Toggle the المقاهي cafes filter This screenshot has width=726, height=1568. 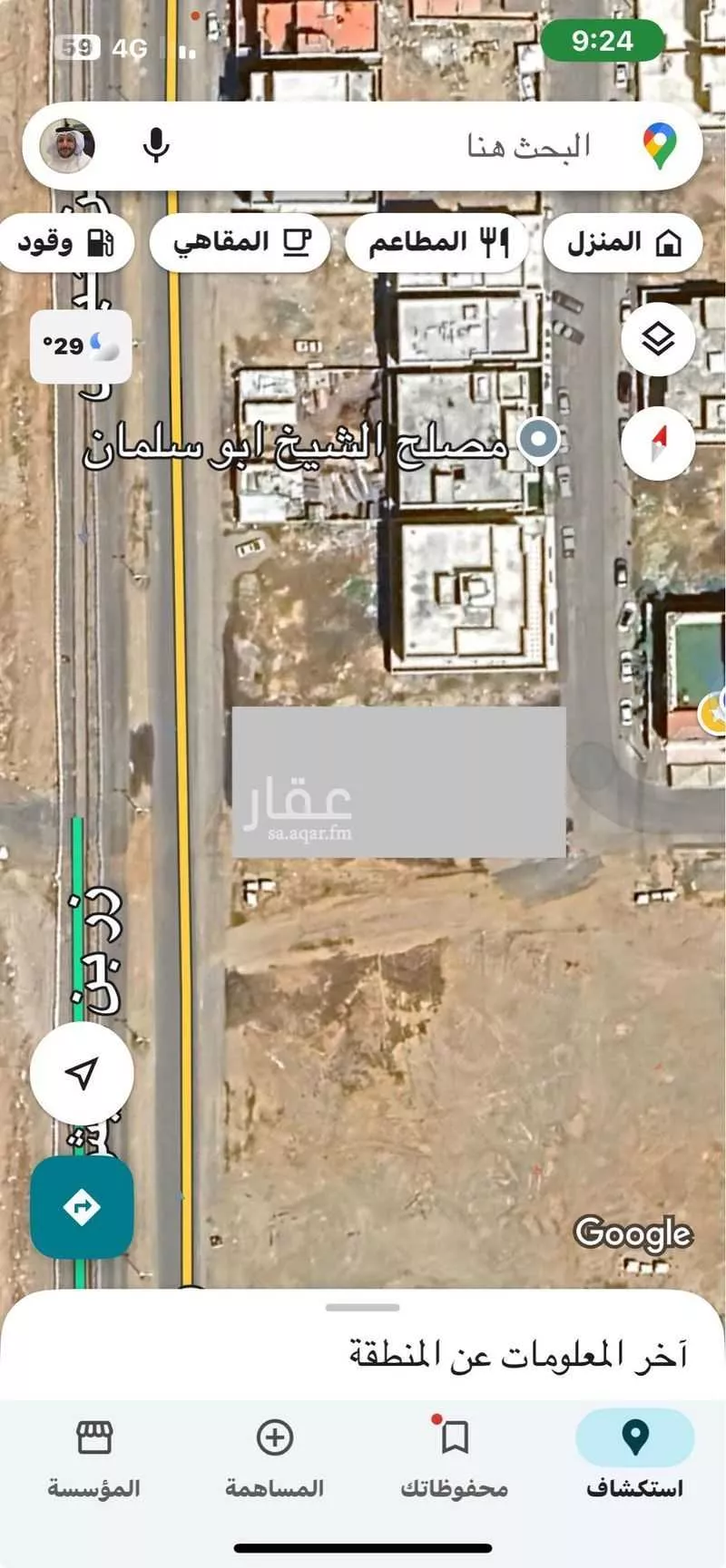[x=239, y=242]
